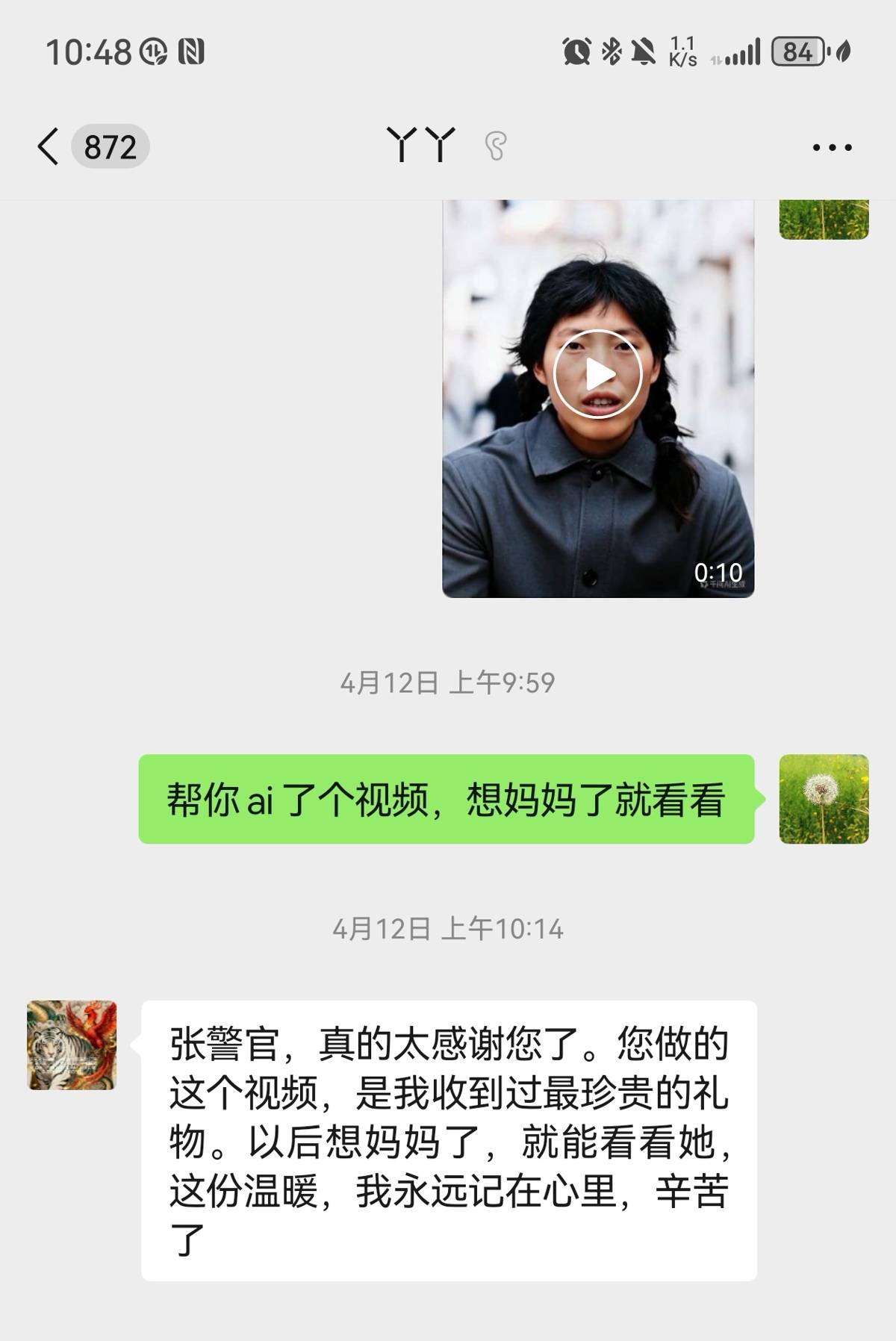Viewport: 896px width, 1341px height.
Task: View the dandelion avatar beside the green message
Action: (824, 799)
